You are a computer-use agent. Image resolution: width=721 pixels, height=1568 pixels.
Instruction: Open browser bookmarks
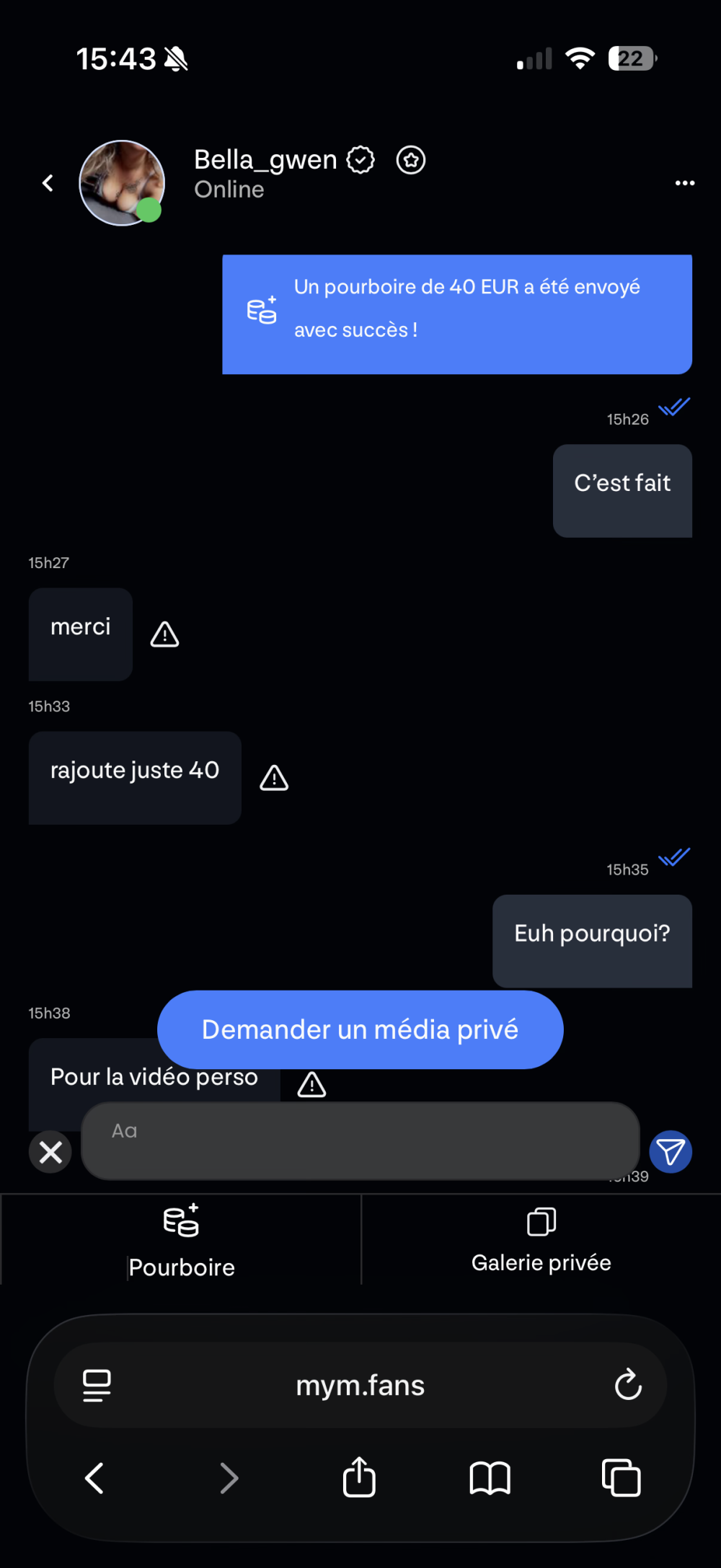[x=490, y=1478]
